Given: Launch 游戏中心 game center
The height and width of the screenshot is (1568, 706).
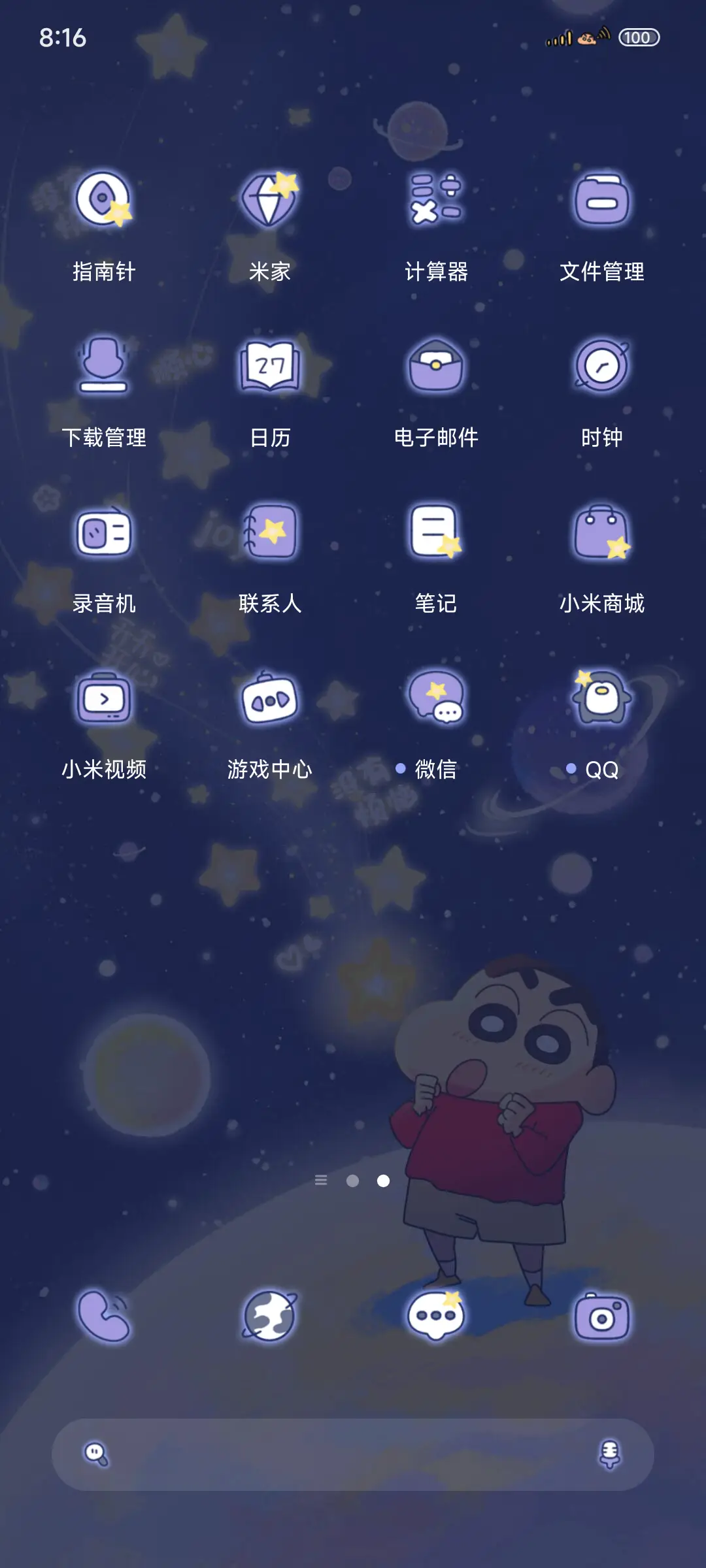Looking at the screenshot, I should 270,700.
